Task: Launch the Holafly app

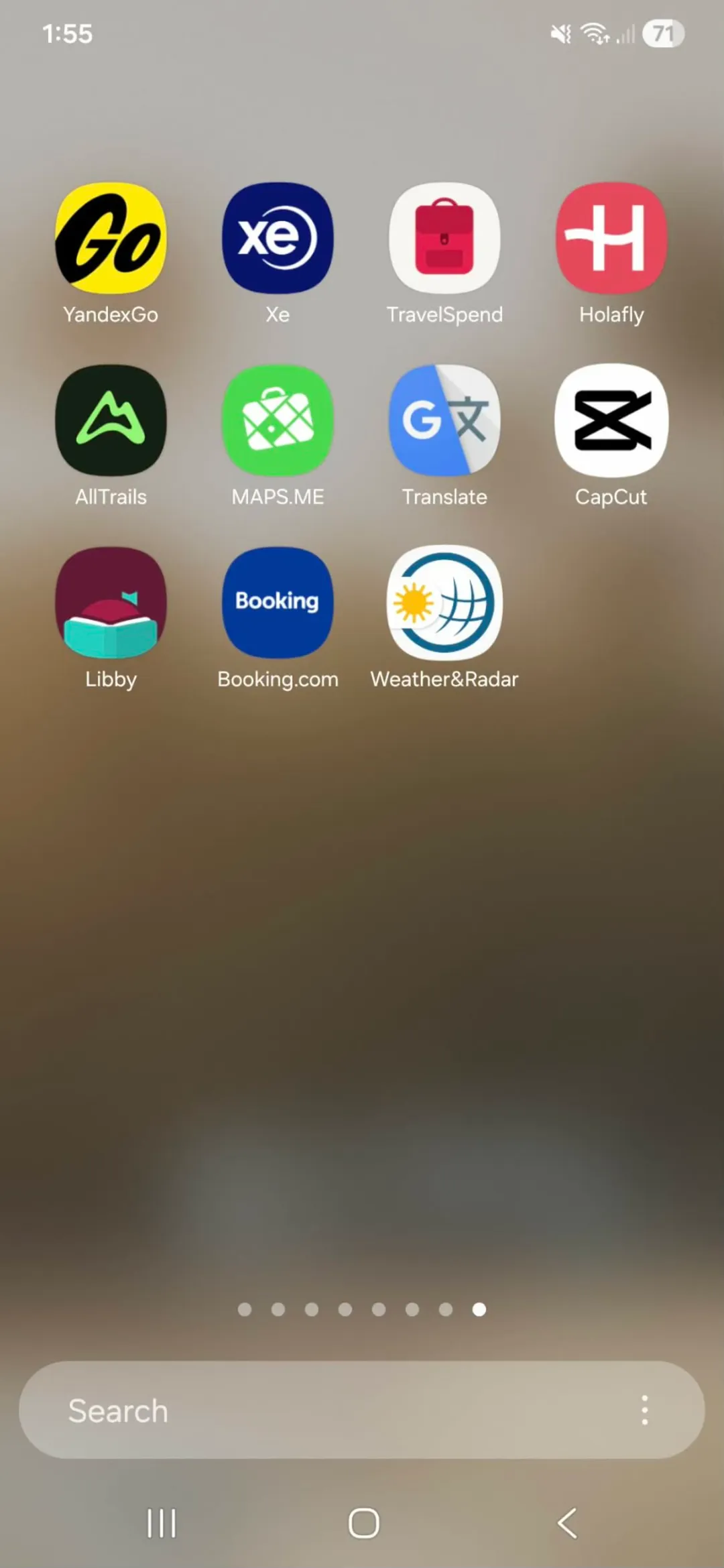Action: (x=611, y=238)
